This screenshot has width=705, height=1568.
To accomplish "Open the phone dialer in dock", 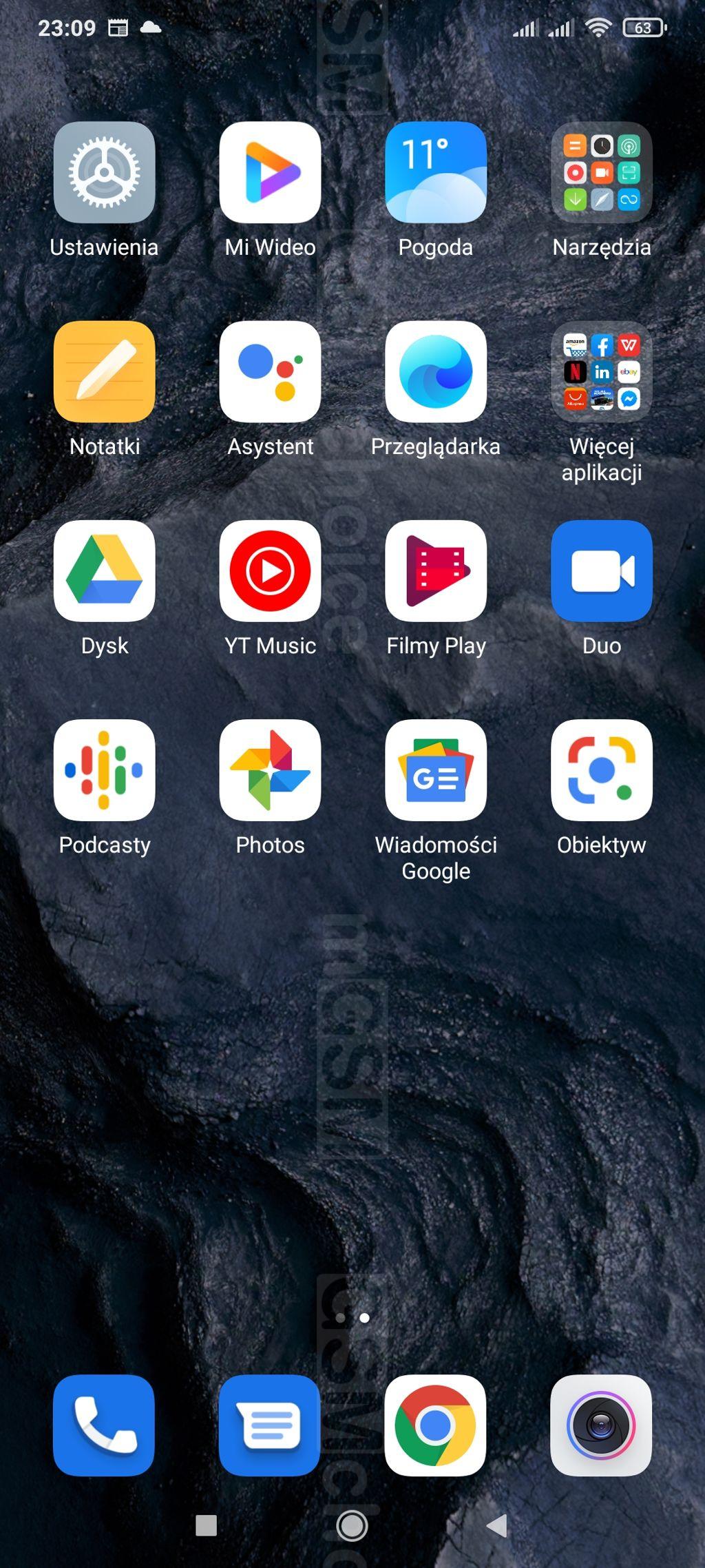I will (104, 1425).
